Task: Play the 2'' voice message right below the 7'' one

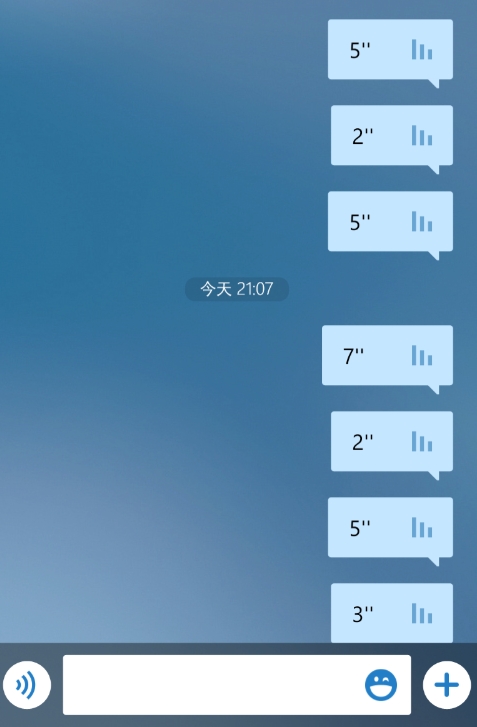Action: [x=392, y=441]
